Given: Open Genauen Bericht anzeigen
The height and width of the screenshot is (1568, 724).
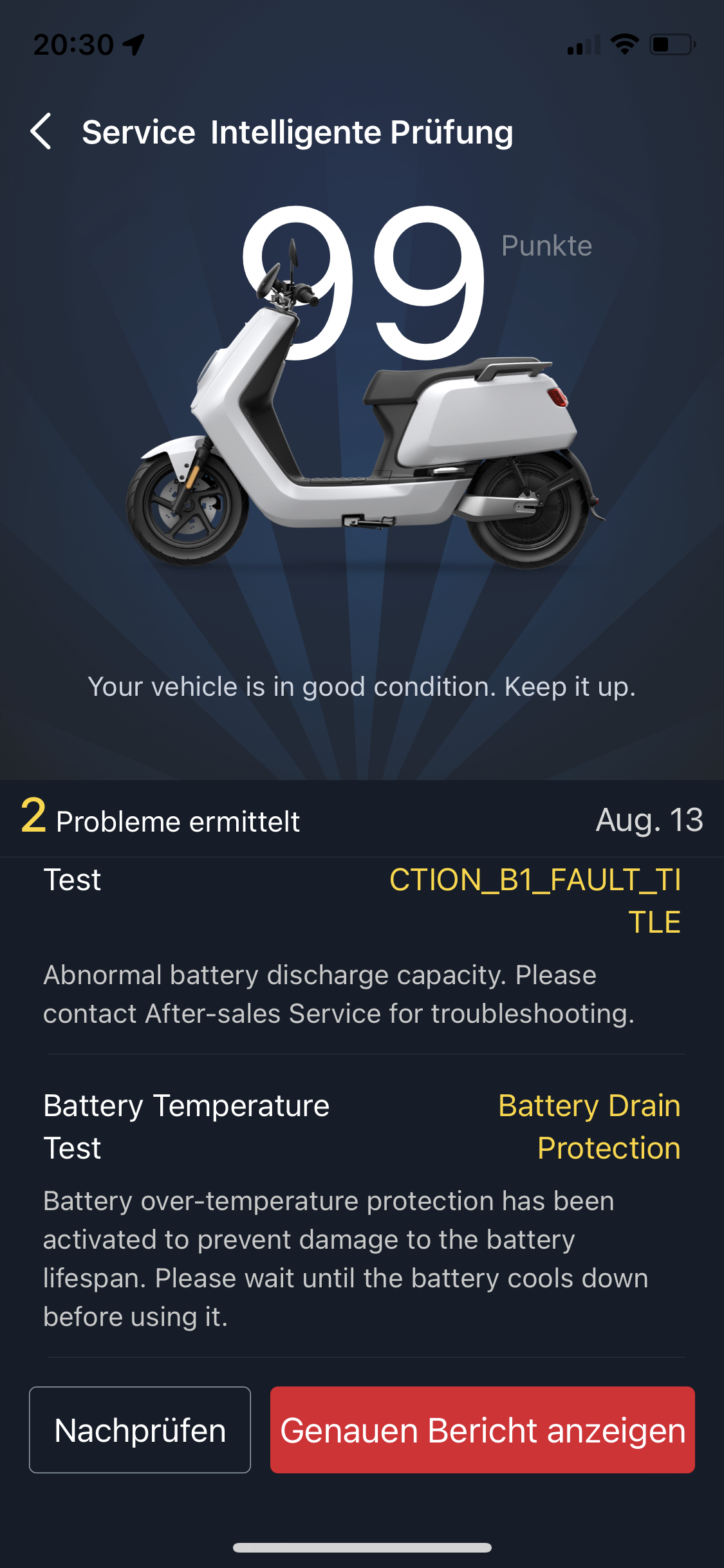Looking at the screenshot, I should [482, 1430].
